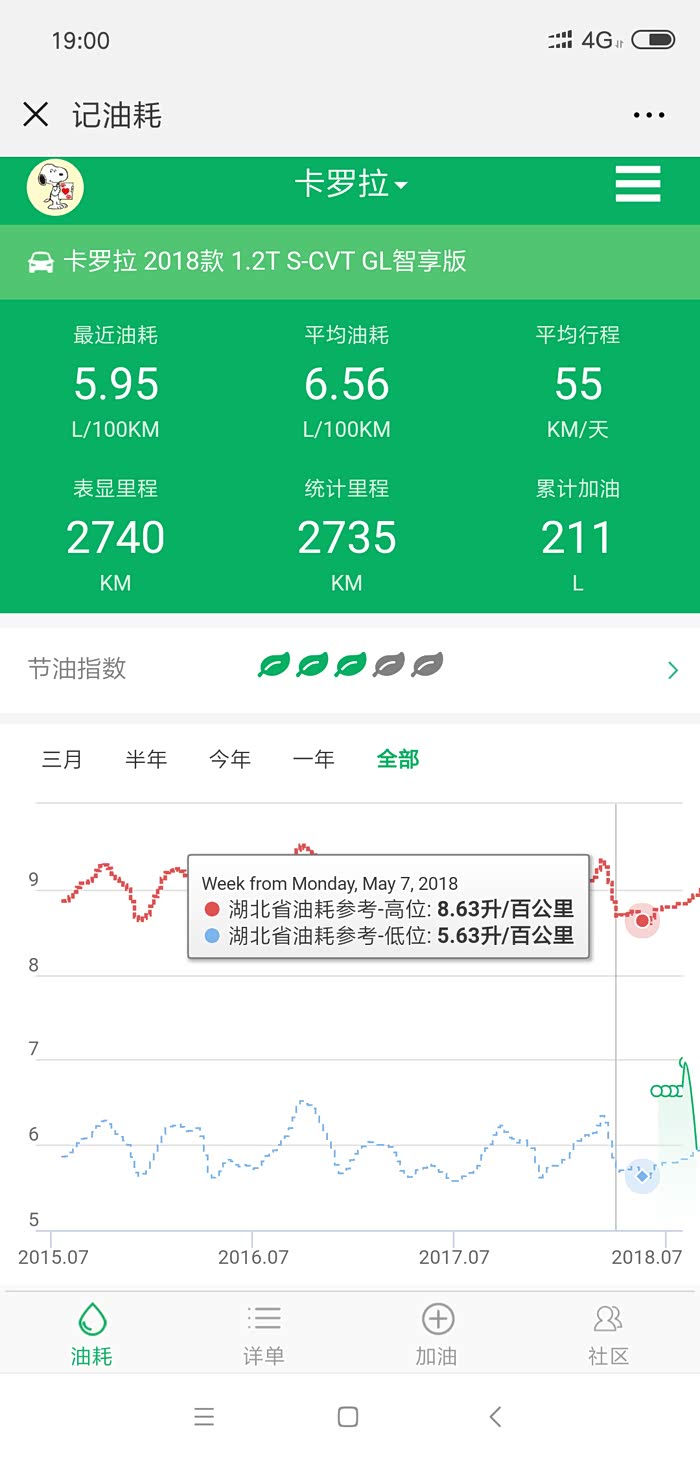Screen dimensions: 700x1457
Task: Go to the system home screen
Action: (x=348, y=1416)
